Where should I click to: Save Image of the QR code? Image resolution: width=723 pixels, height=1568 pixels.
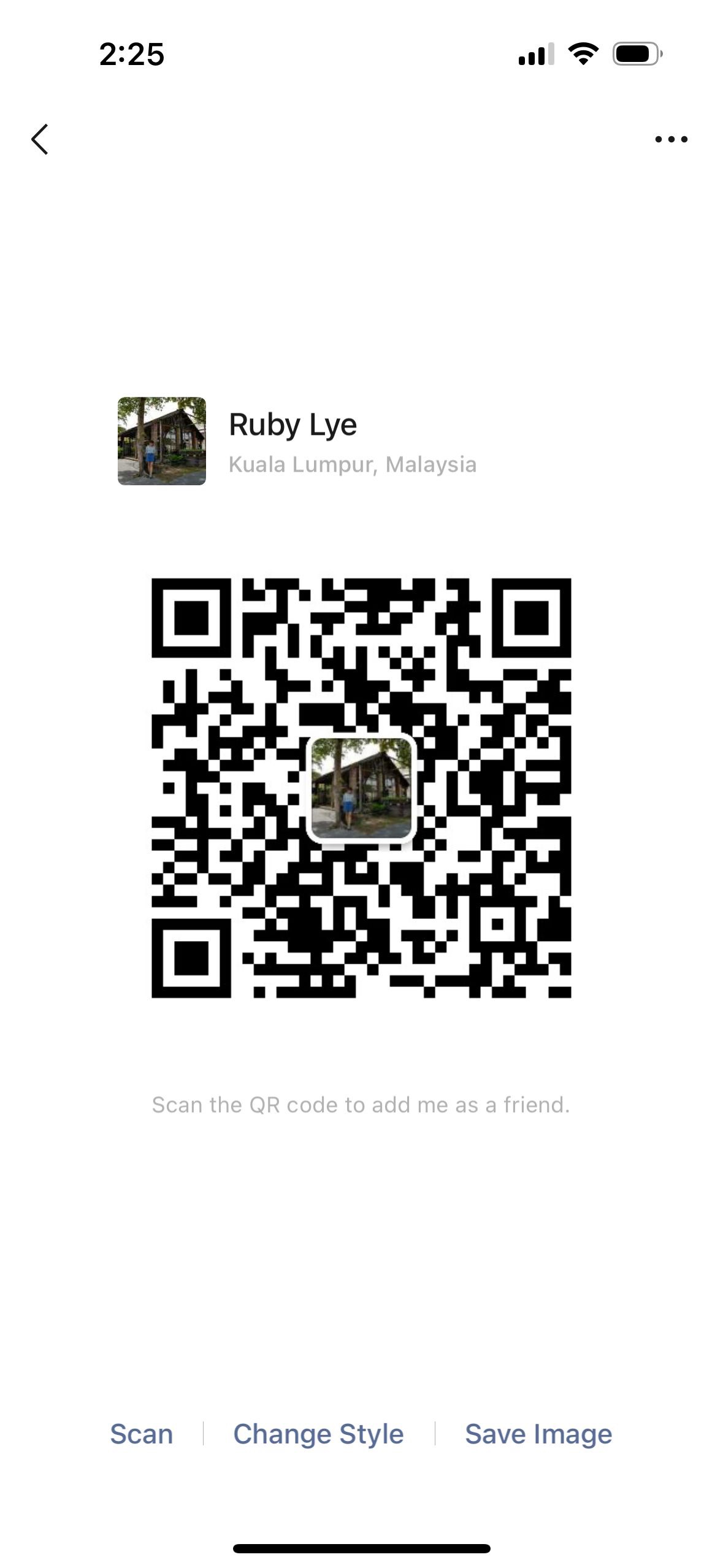click(x=538, y=1434)
